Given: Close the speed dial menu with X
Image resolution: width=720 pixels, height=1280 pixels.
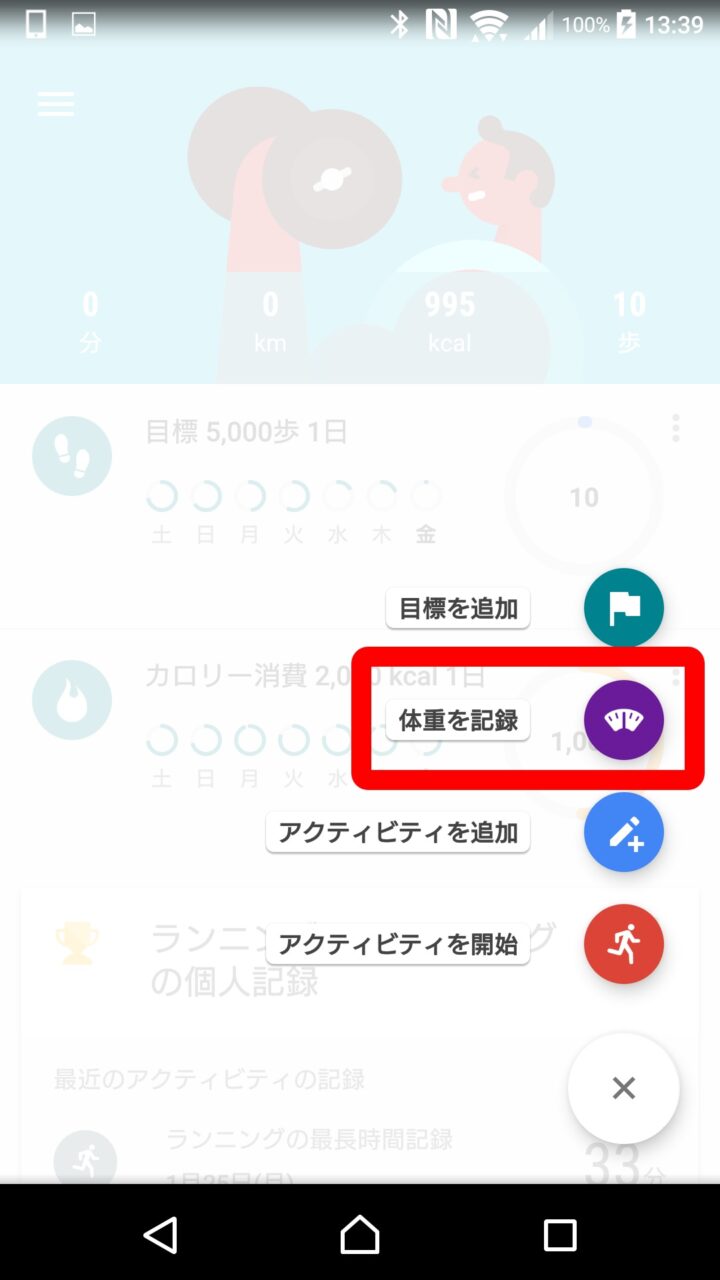Looking at the screenshot, I should coord(624,1088).
